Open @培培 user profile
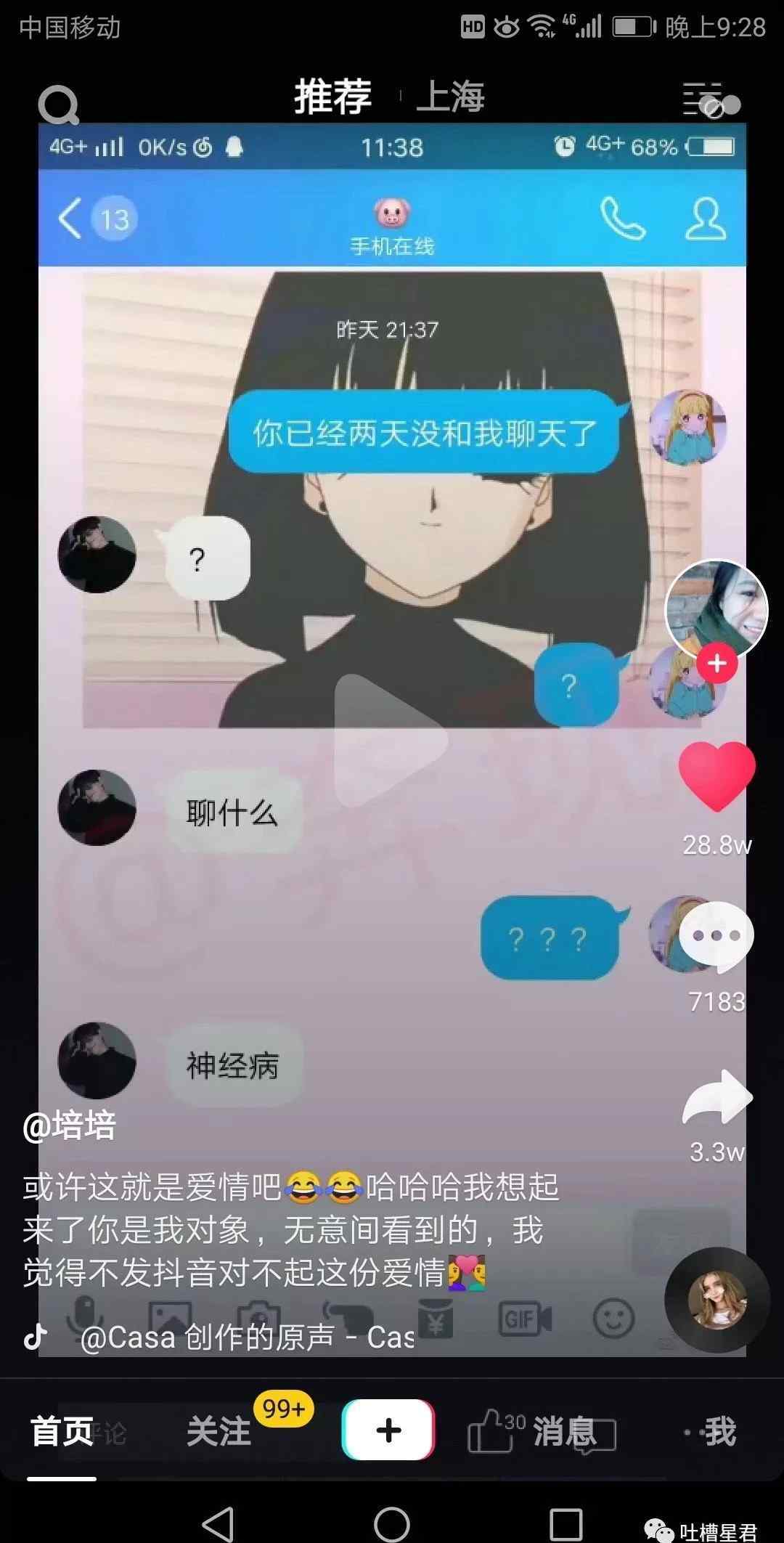 point(70,1125)
